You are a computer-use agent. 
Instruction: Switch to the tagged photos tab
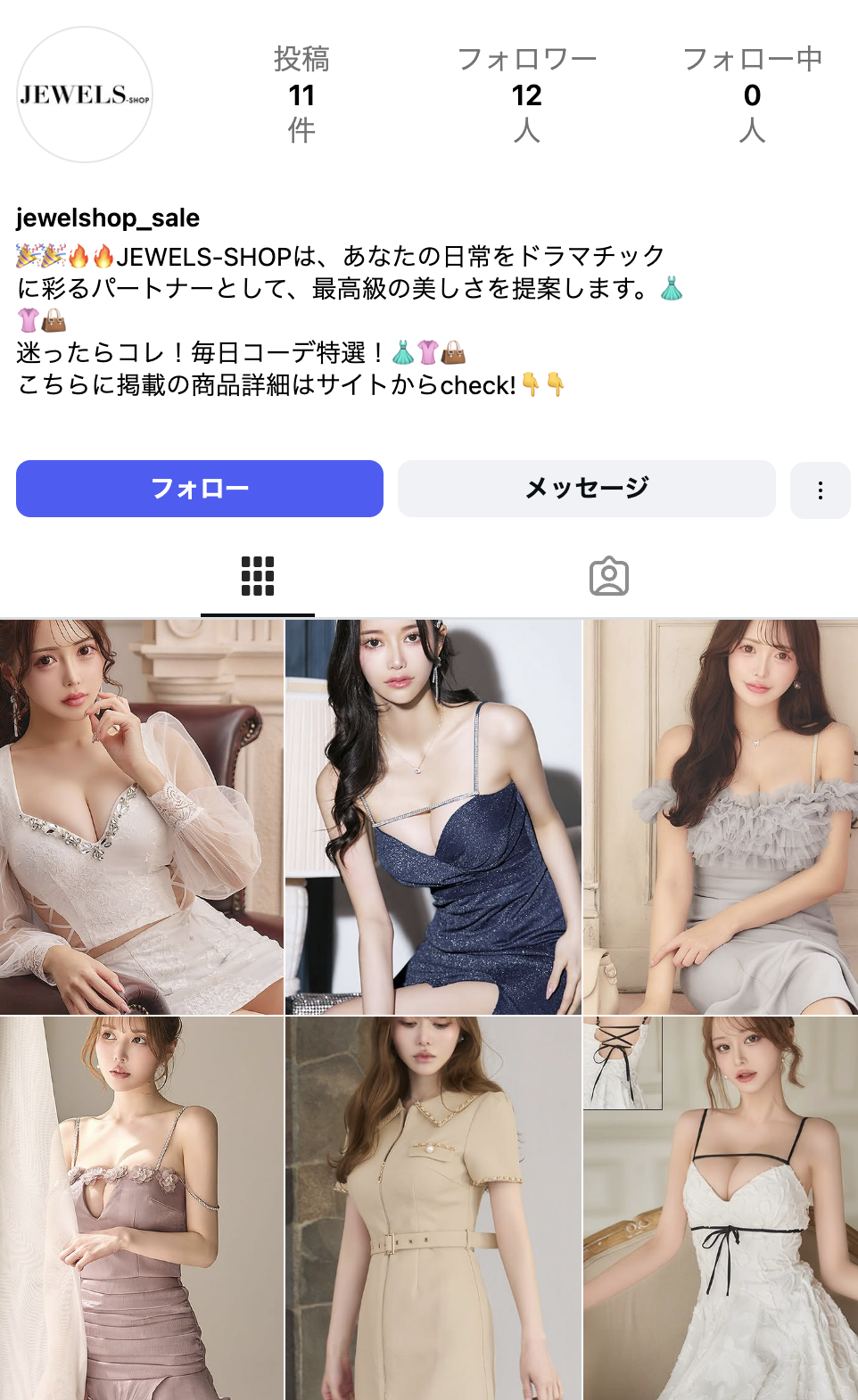(x=608, y=576)
